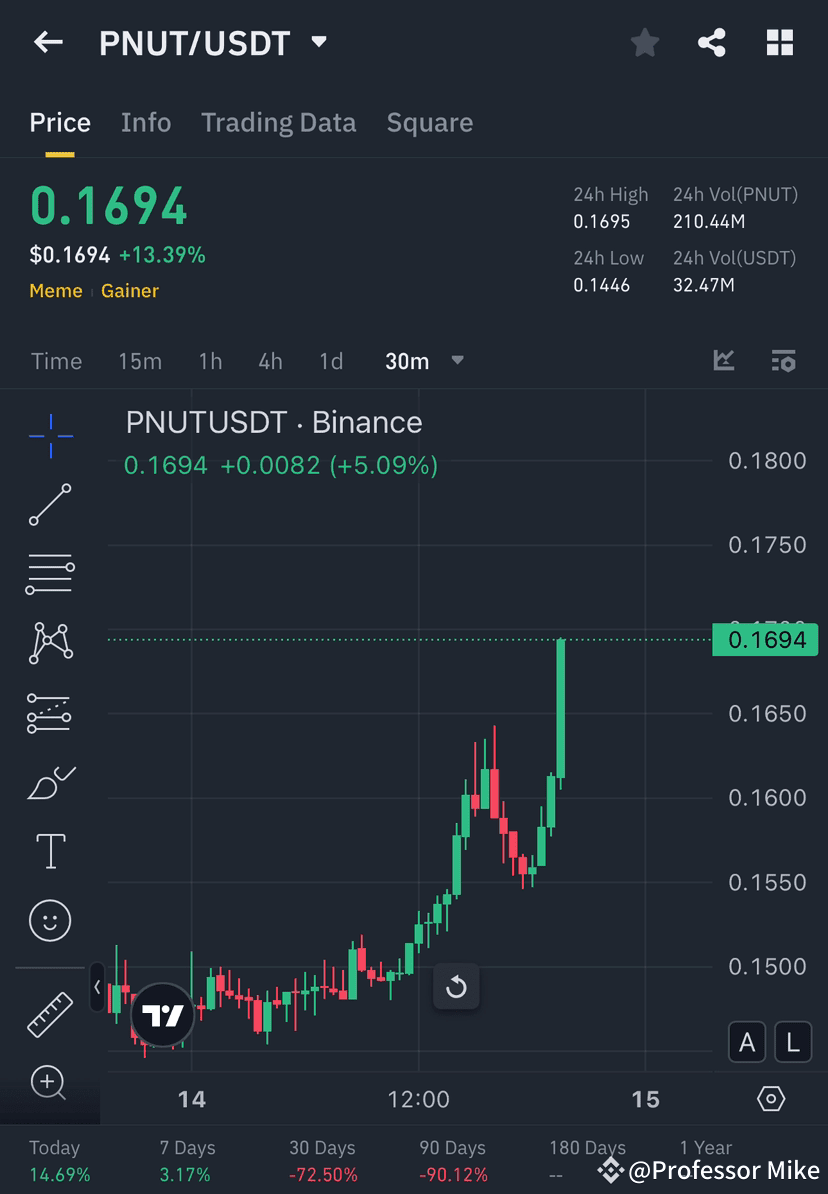Toggle auto-scale with the A button
This screenshot has width=828, height=1194.
[747, 1042]
